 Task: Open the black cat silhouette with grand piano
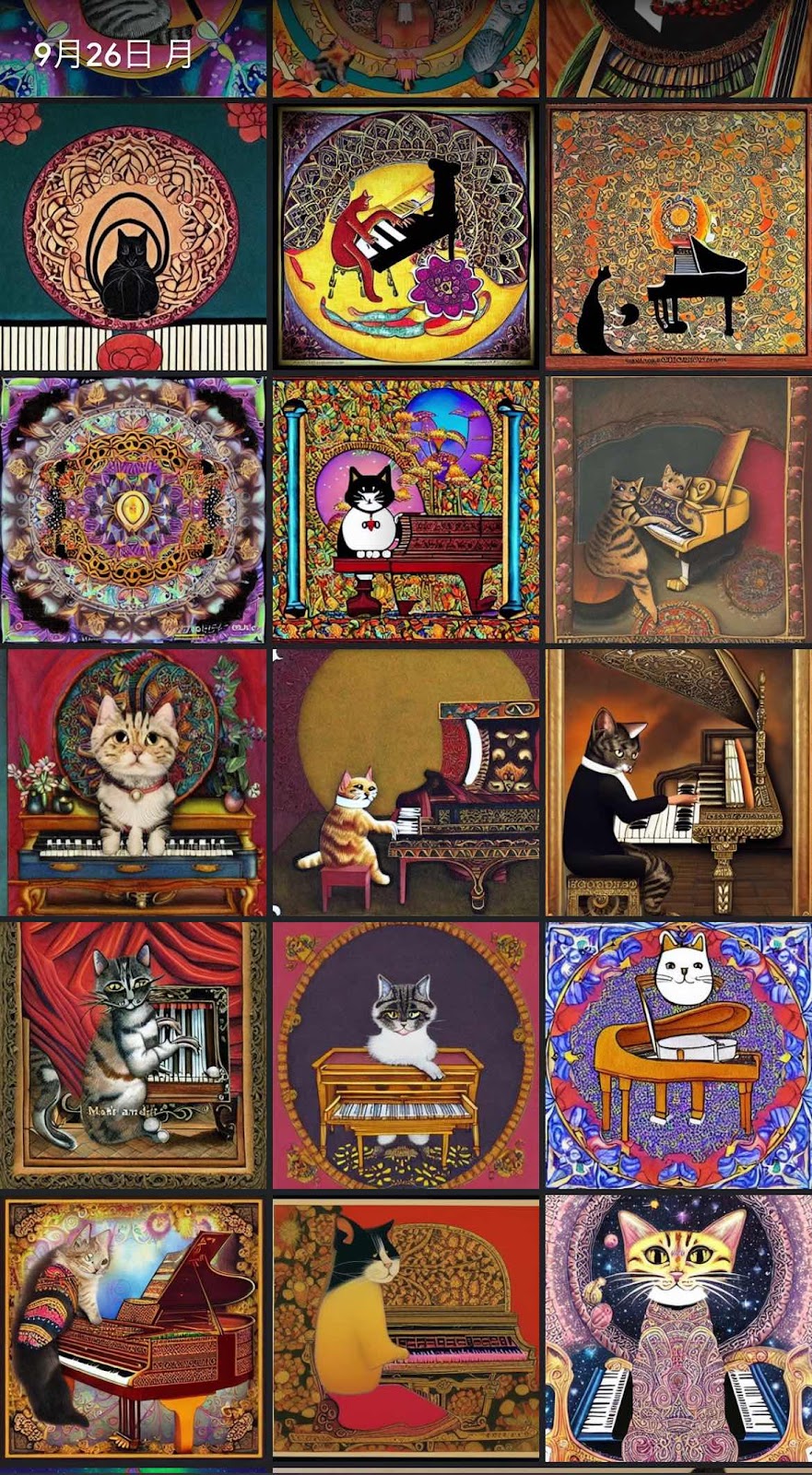[x=678, y=235]
